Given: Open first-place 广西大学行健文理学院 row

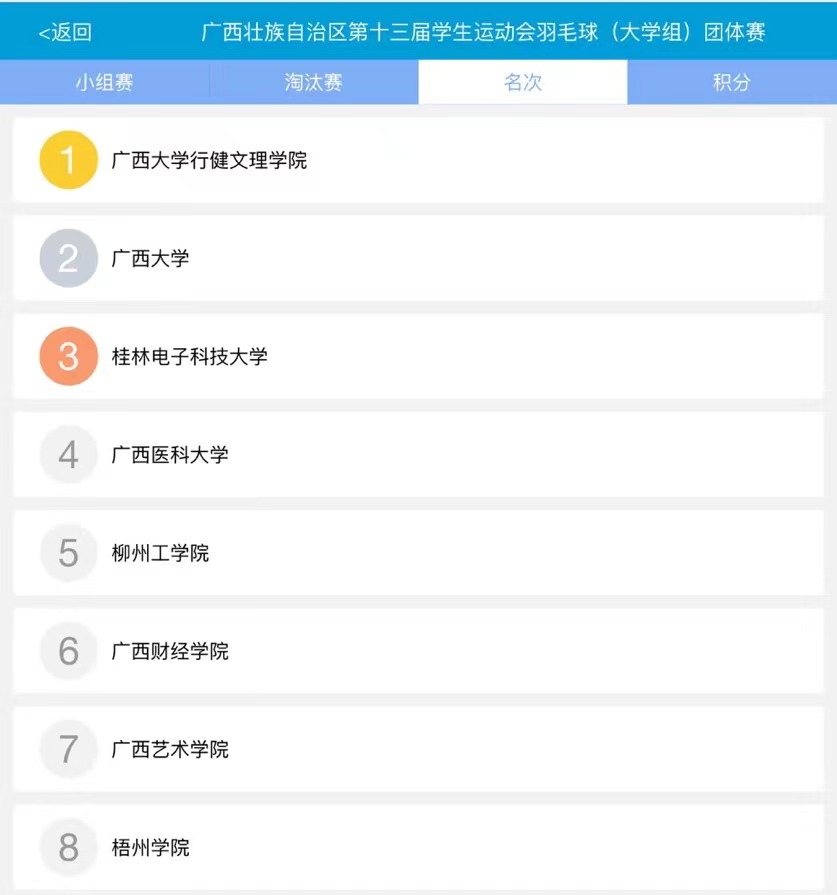Looking at the screenshot, I should (x=418, y=160).
